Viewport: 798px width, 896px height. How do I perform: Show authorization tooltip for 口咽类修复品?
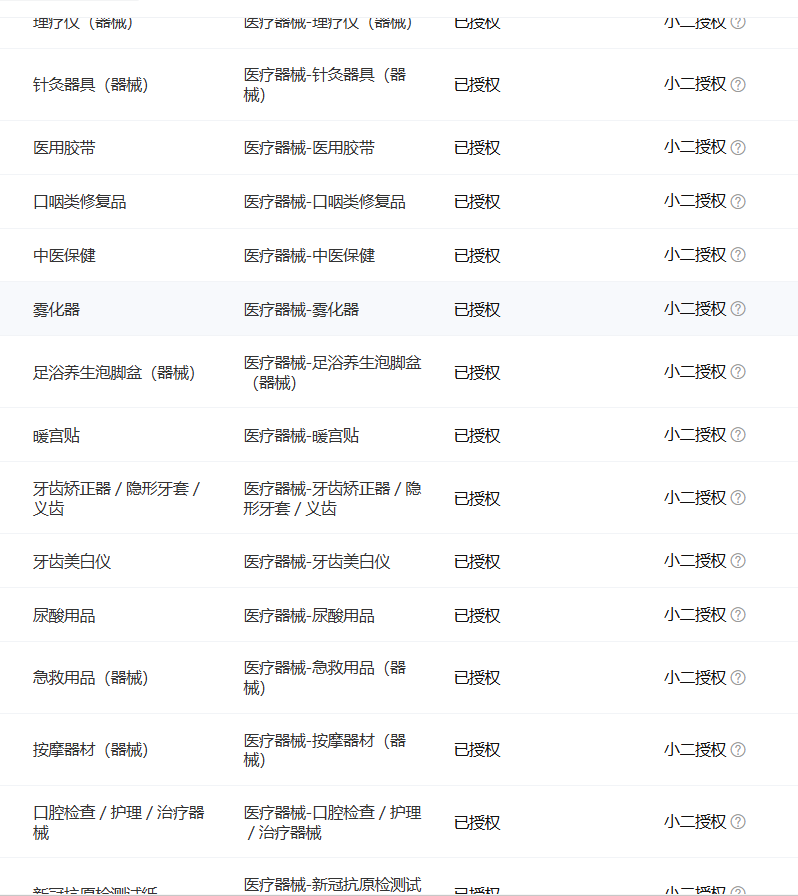(738, 202)
